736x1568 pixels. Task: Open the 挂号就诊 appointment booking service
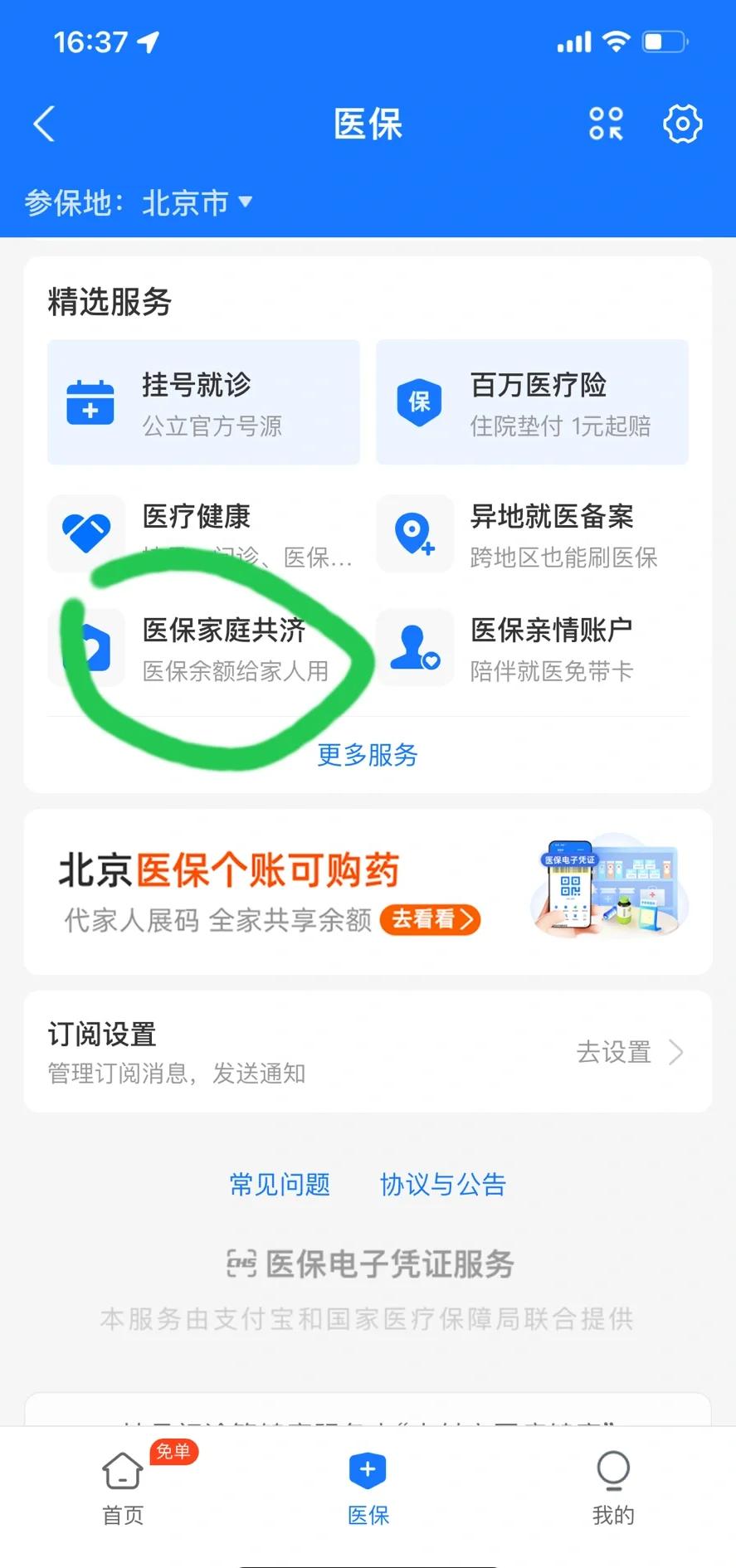pos(203,402)
